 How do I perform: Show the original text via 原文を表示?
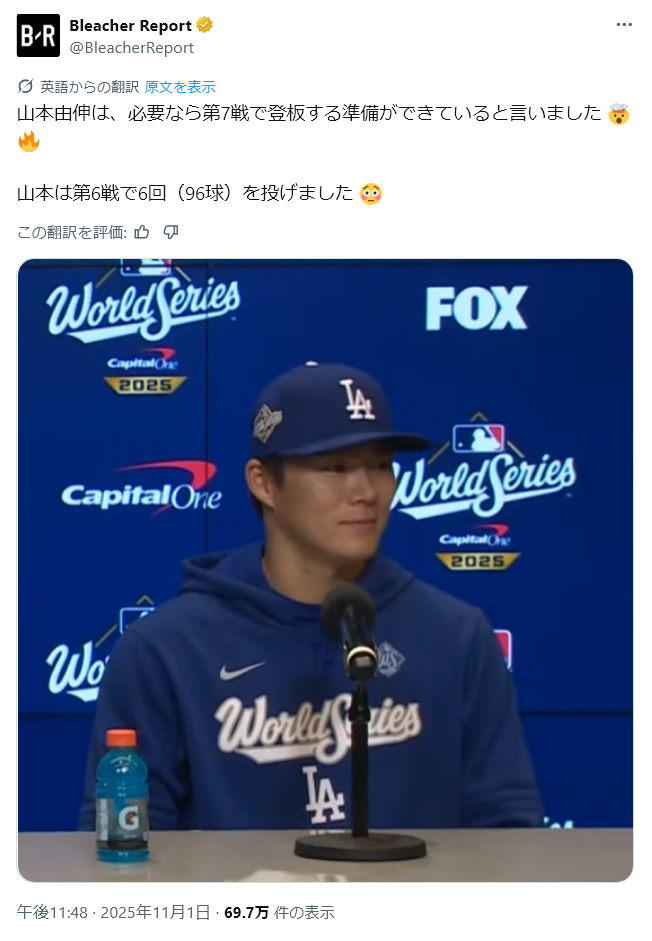pos(180,87)
